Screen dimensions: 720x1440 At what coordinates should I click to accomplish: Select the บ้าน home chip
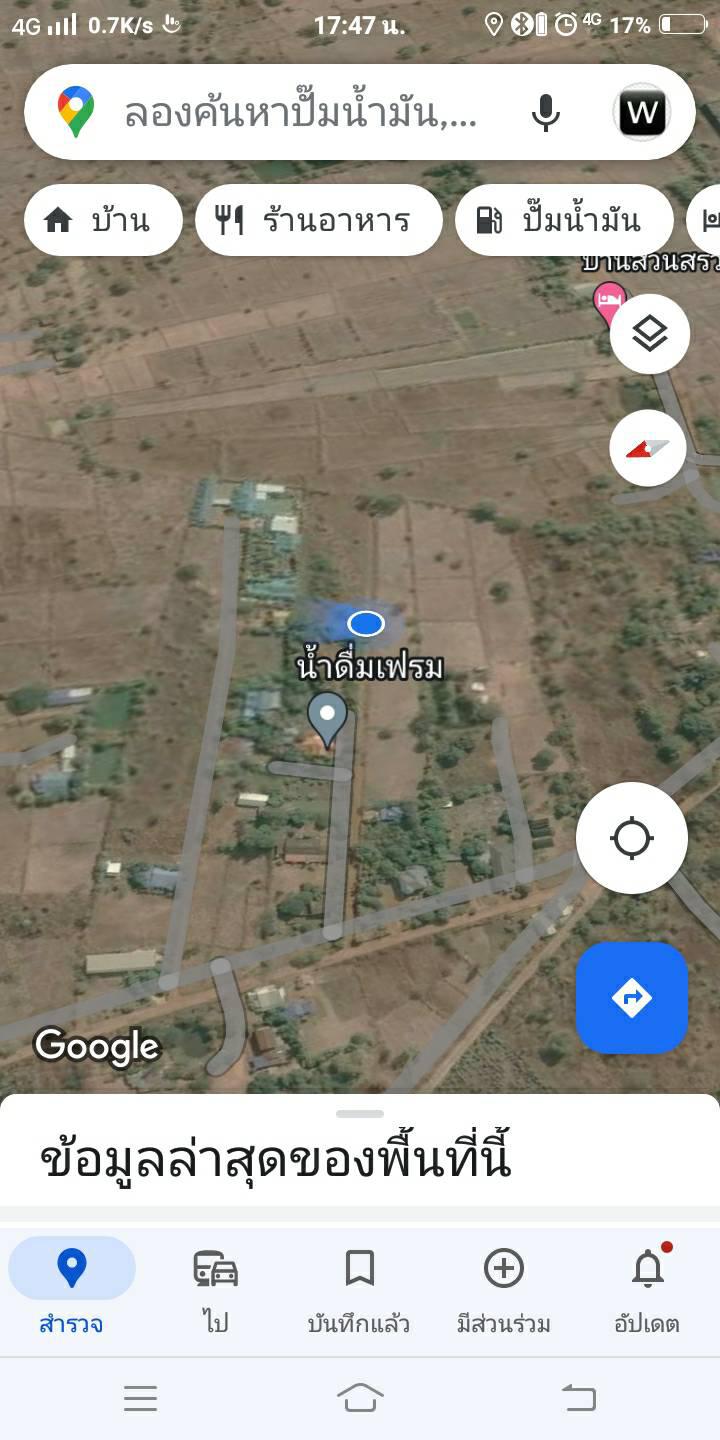click(103, 220)
